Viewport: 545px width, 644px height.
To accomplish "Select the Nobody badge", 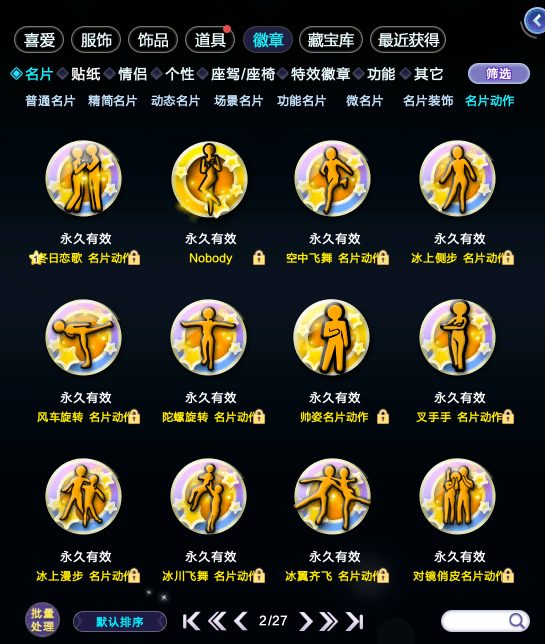I will coord(209,178).
